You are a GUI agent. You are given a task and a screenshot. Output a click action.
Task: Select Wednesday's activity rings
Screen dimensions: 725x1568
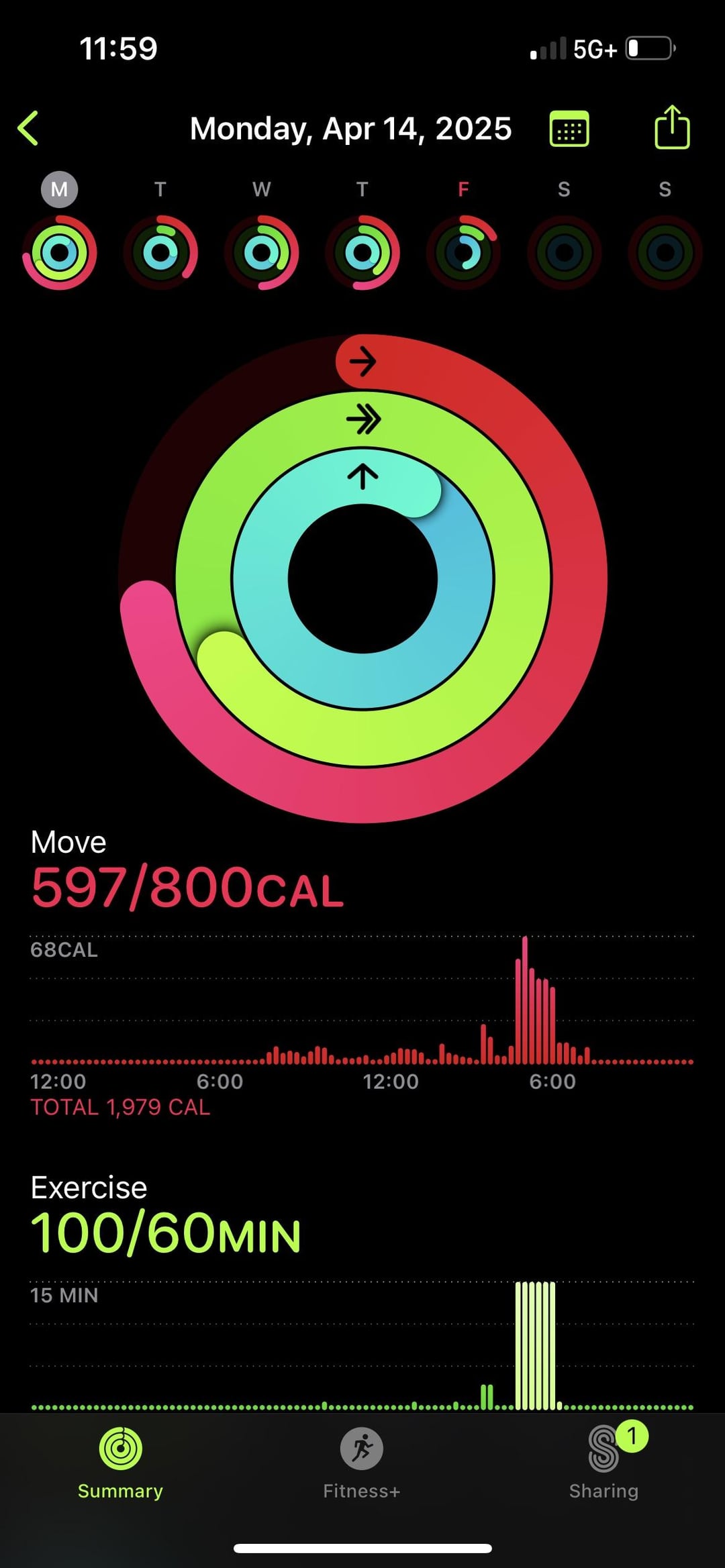pyautogui.click(x=262, y=253)
